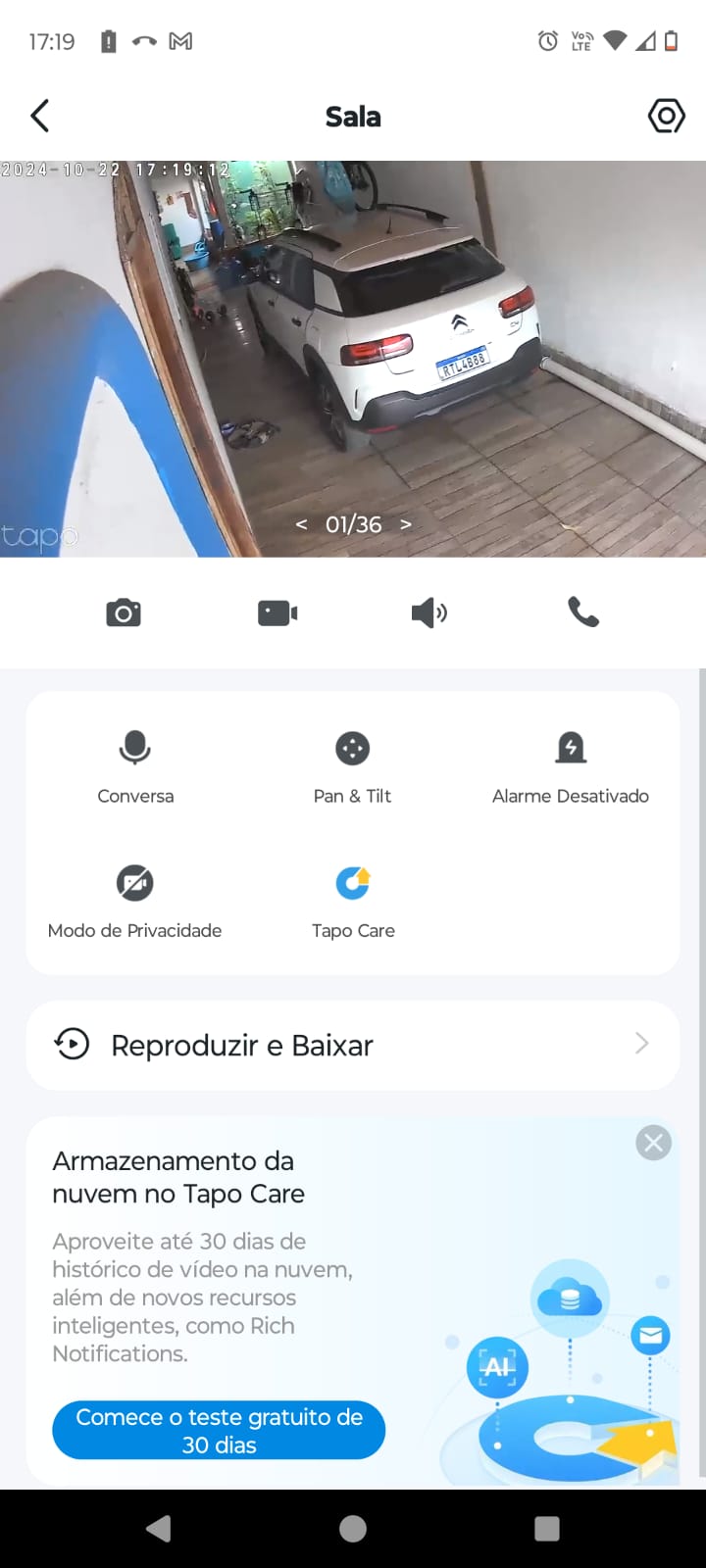Dismiss the Tapo Care cloud storage banner
Image resolution: width=706 pixels, height=1568 pixels.
click(653, 1143)
